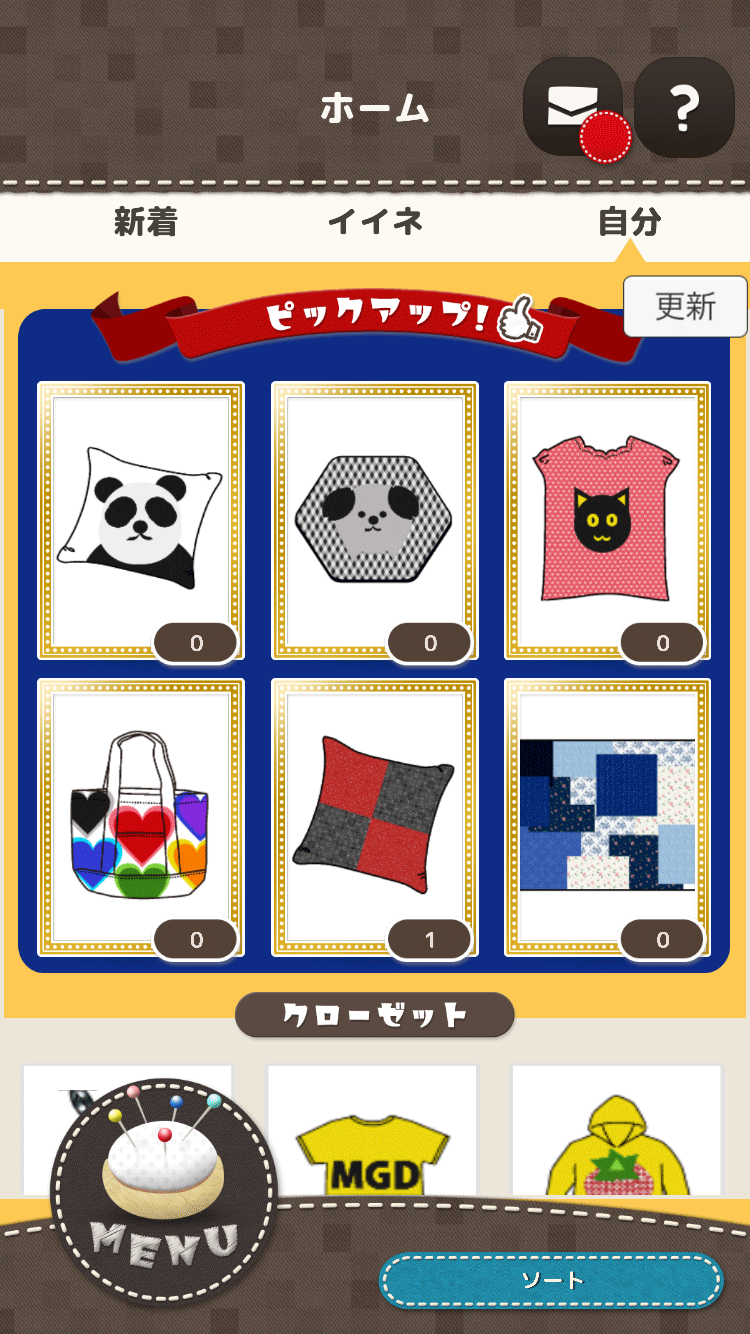Open the mailbox icon with red badge
The width and height of the screenshot is (750, 1334).
pyautogui.click(x=574, y=107)
